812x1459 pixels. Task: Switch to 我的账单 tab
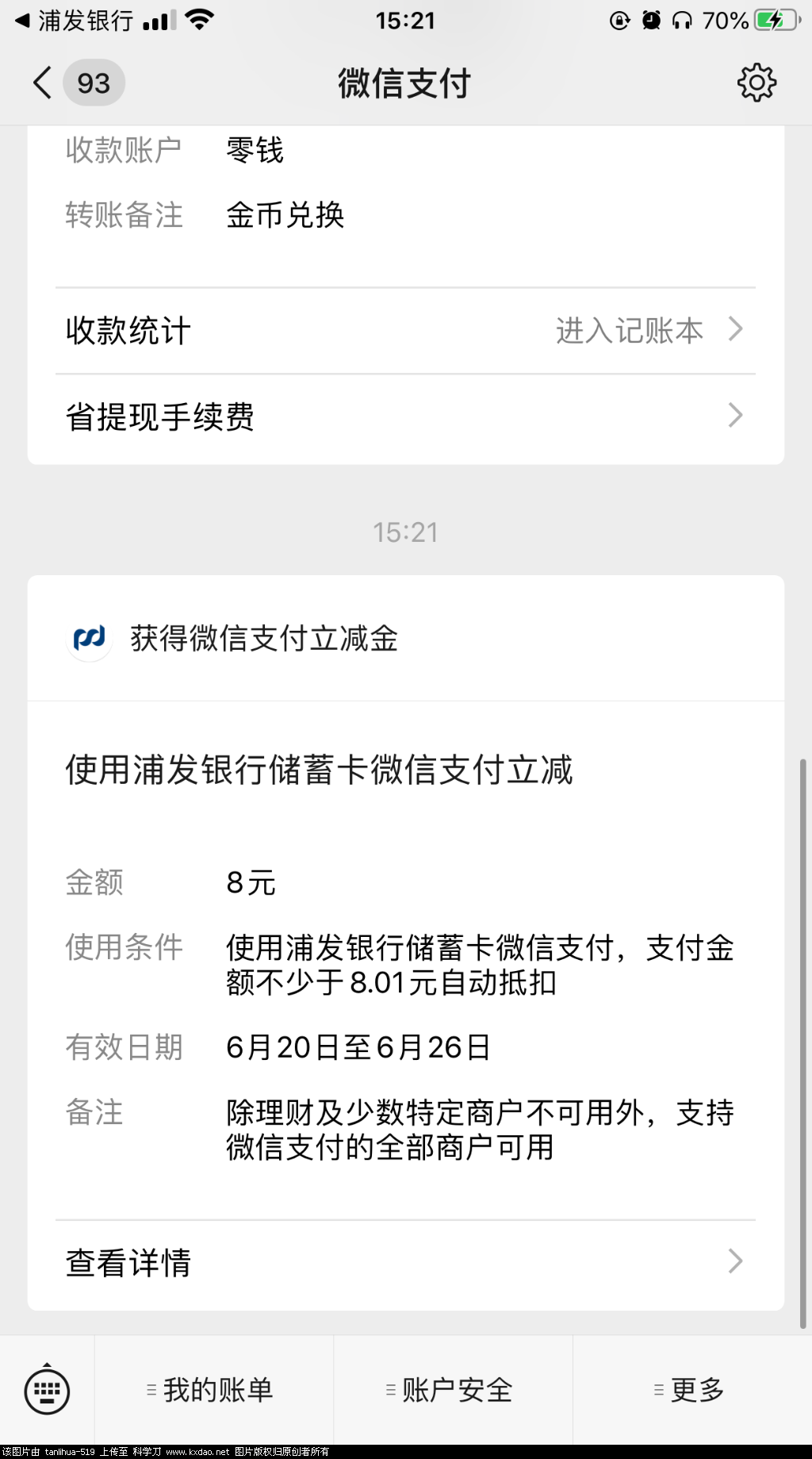click(x=213, y=1389)
